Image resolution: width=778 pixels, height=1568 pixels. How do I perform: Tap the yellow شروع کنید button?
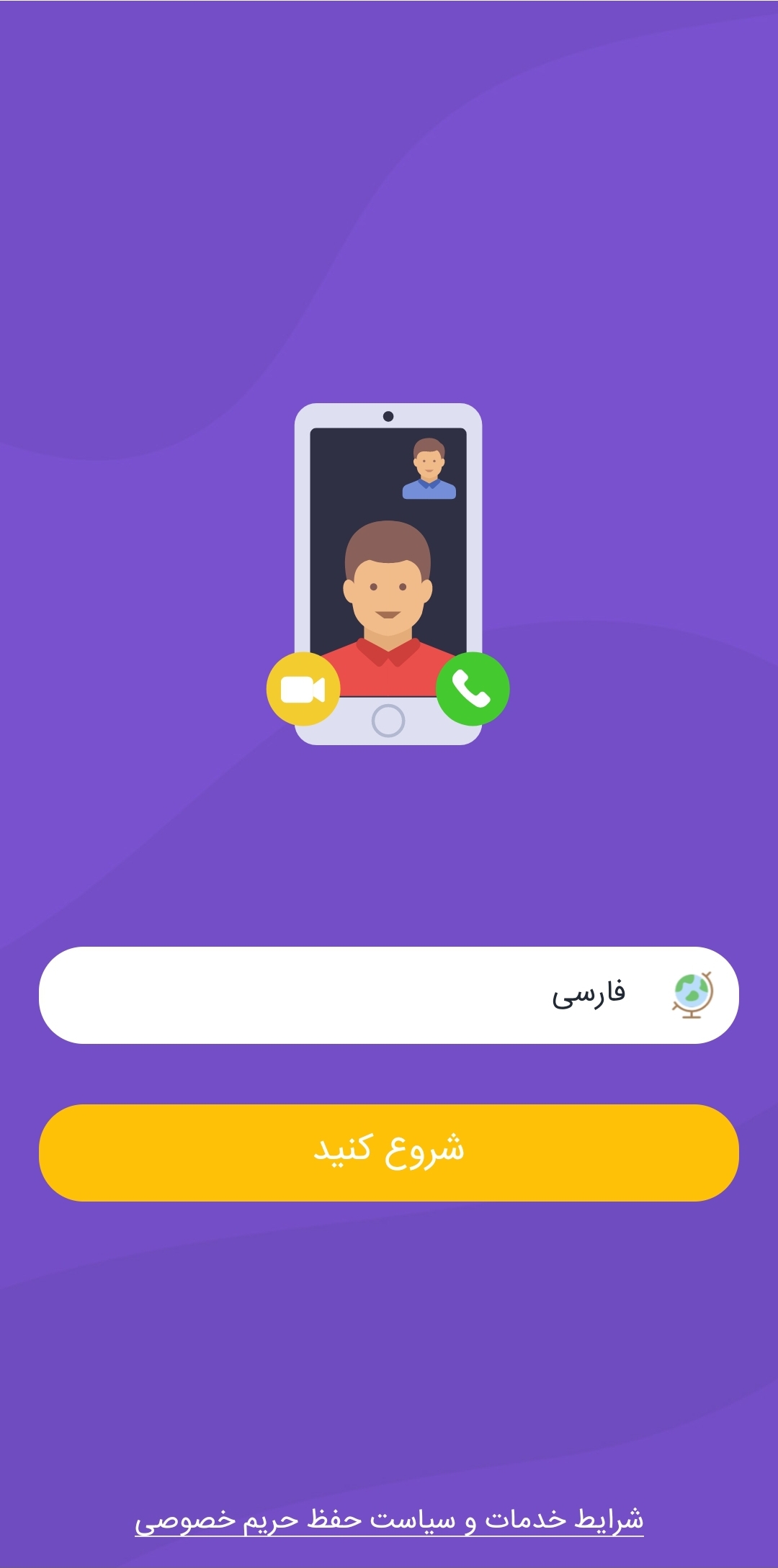coord(389,1153)
